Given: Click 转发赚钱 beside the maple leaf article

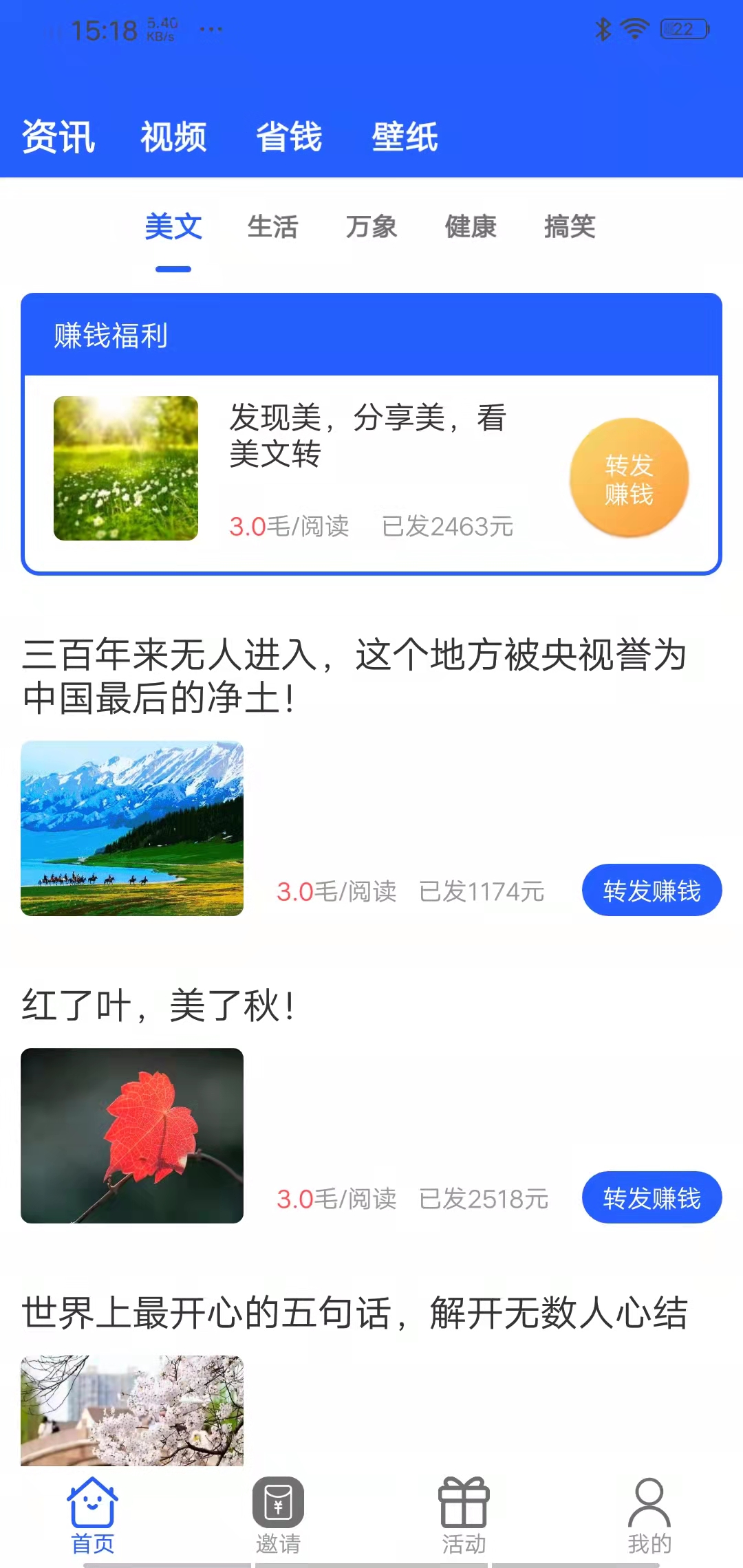Looking at the screenshot, I should tap(652, 1197).
